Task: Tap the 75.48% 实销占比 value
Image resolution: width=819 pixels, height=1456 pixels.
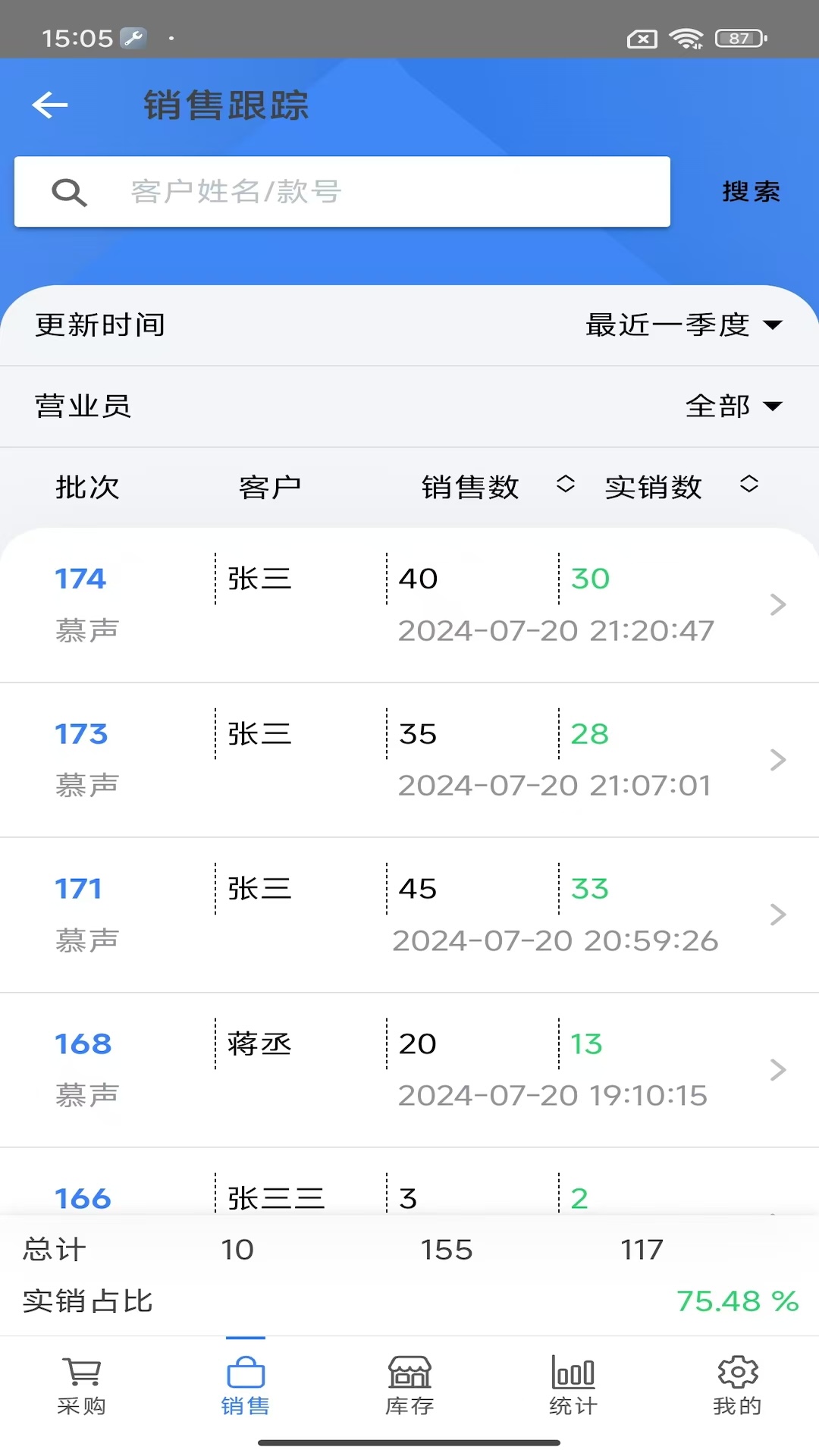Action: 734,1301
